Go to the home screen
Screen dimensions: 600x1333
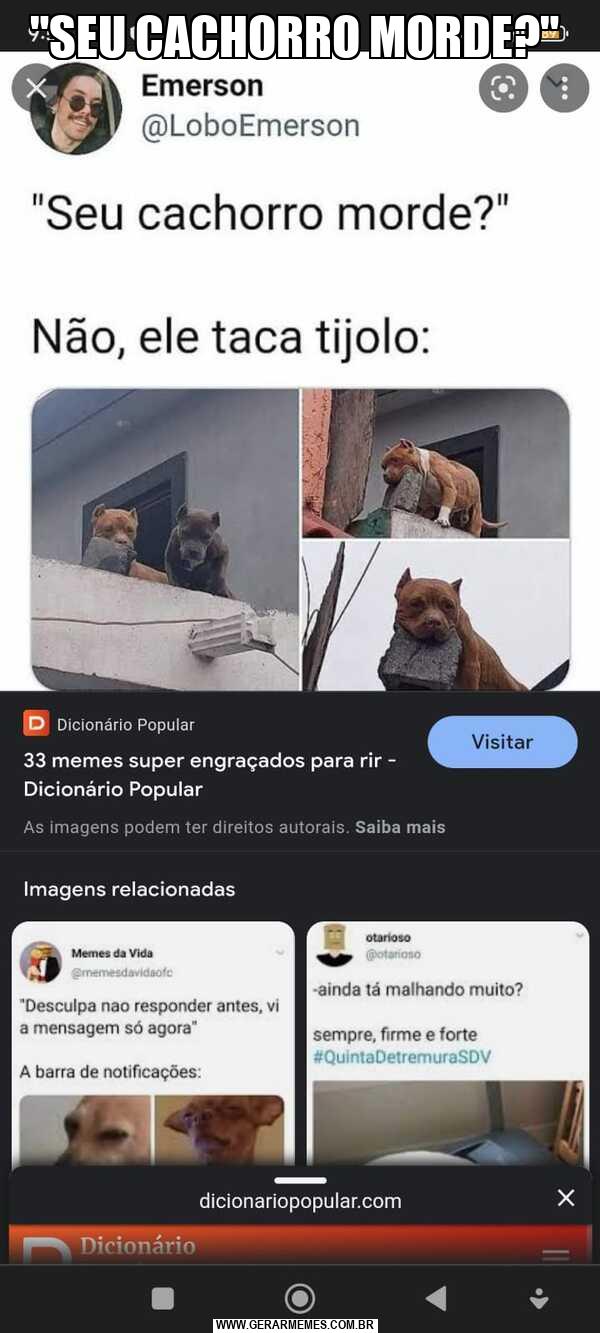point(300,1298)
